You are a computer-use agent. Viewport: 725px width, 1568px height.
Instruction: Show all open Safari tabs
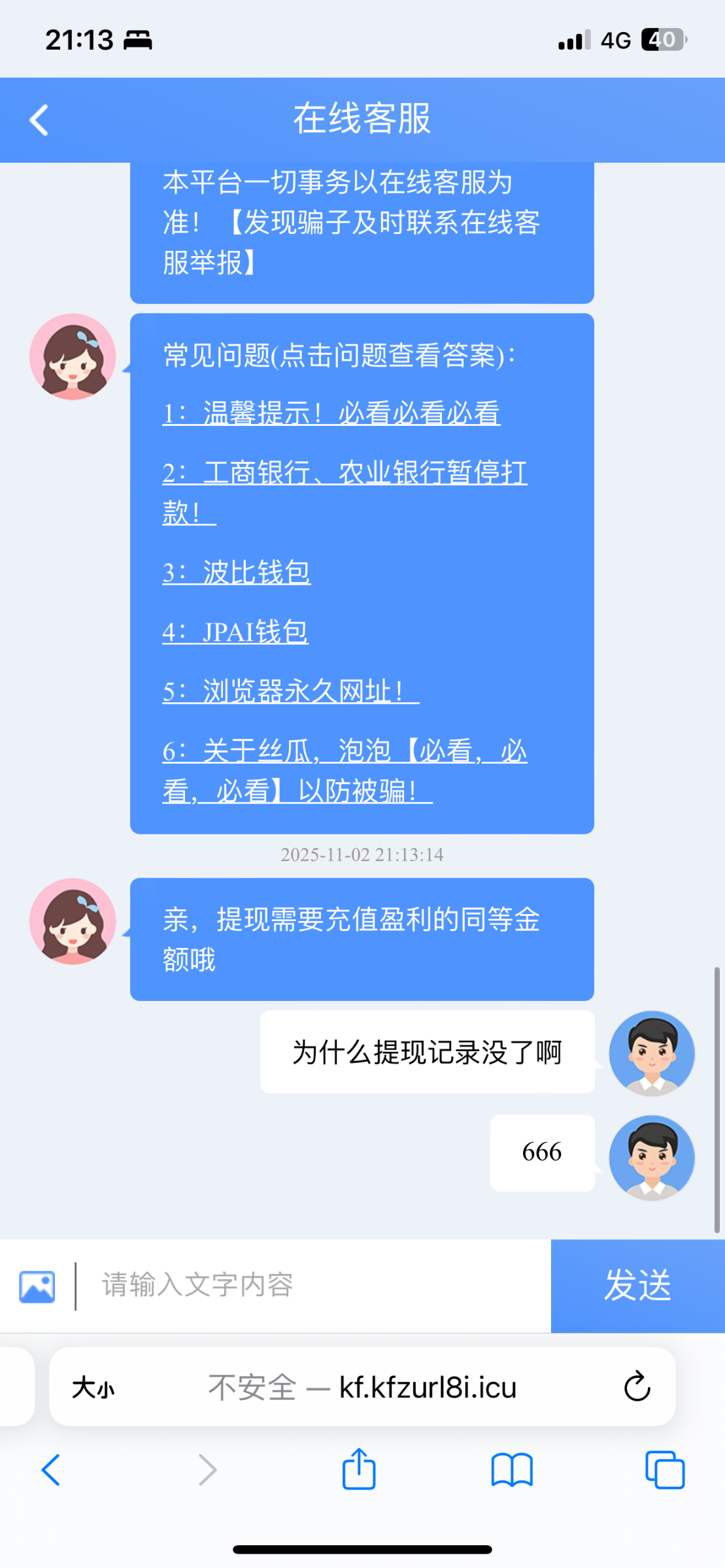(x=665, y=1470)
